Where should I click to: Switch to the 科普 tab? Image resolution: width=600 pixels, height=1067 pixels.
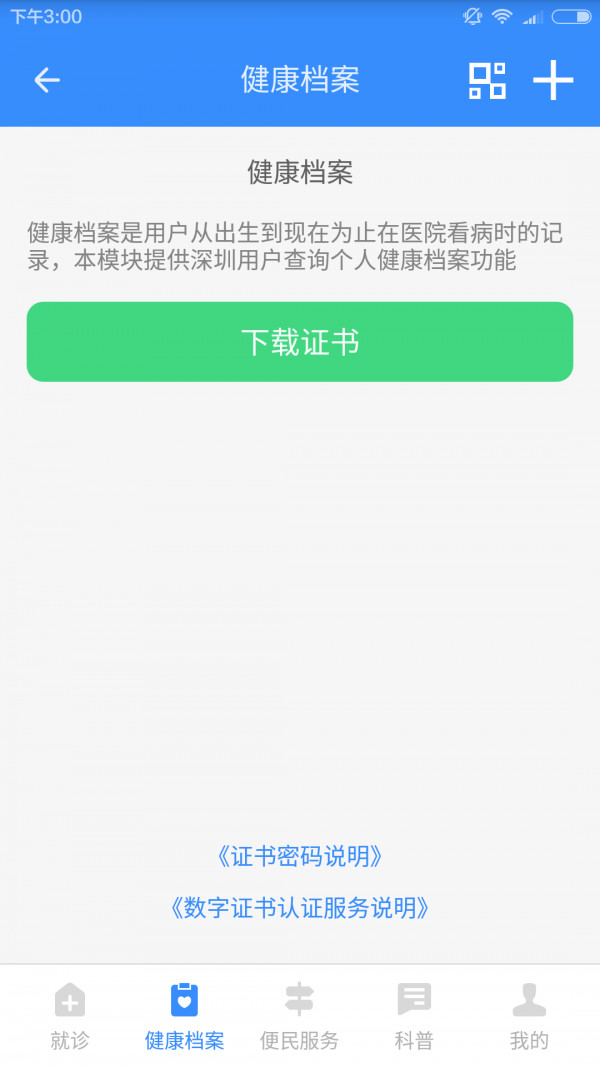click(x=414, y=1016)
